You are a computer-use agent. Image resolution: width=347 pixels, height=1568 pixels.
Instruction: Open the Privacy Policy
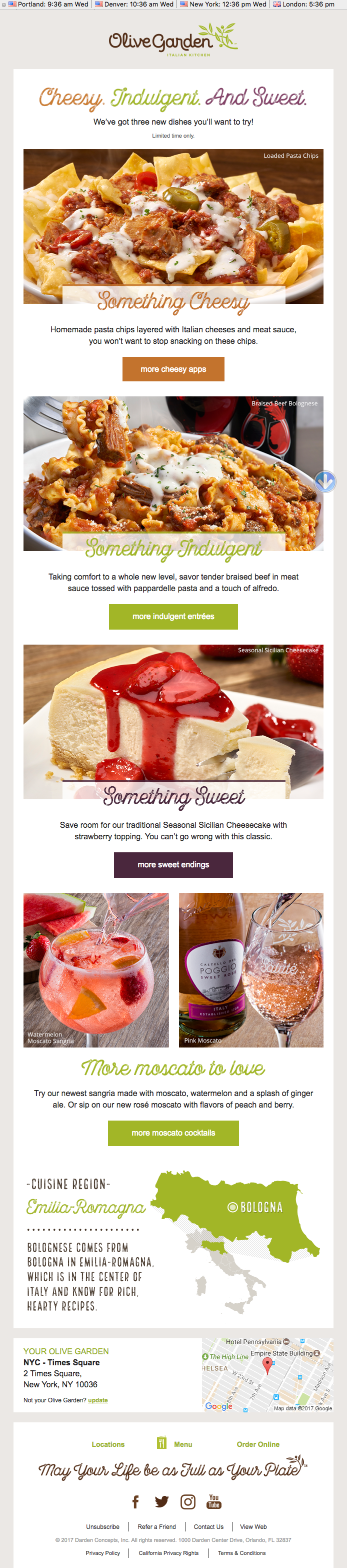(x=102, y=1553)
